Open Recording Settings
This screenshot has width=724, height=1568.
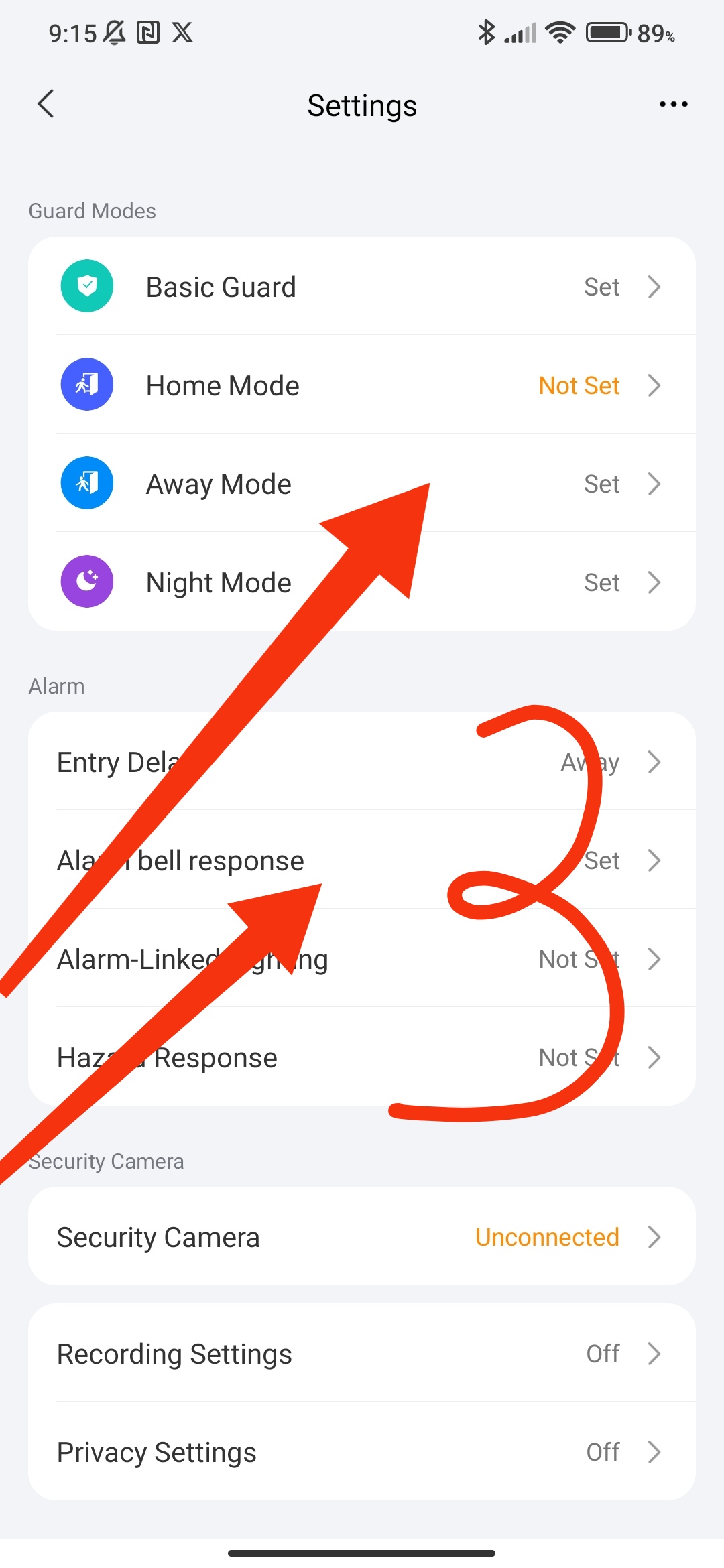pyautogui.click(x=362, y=1354)
